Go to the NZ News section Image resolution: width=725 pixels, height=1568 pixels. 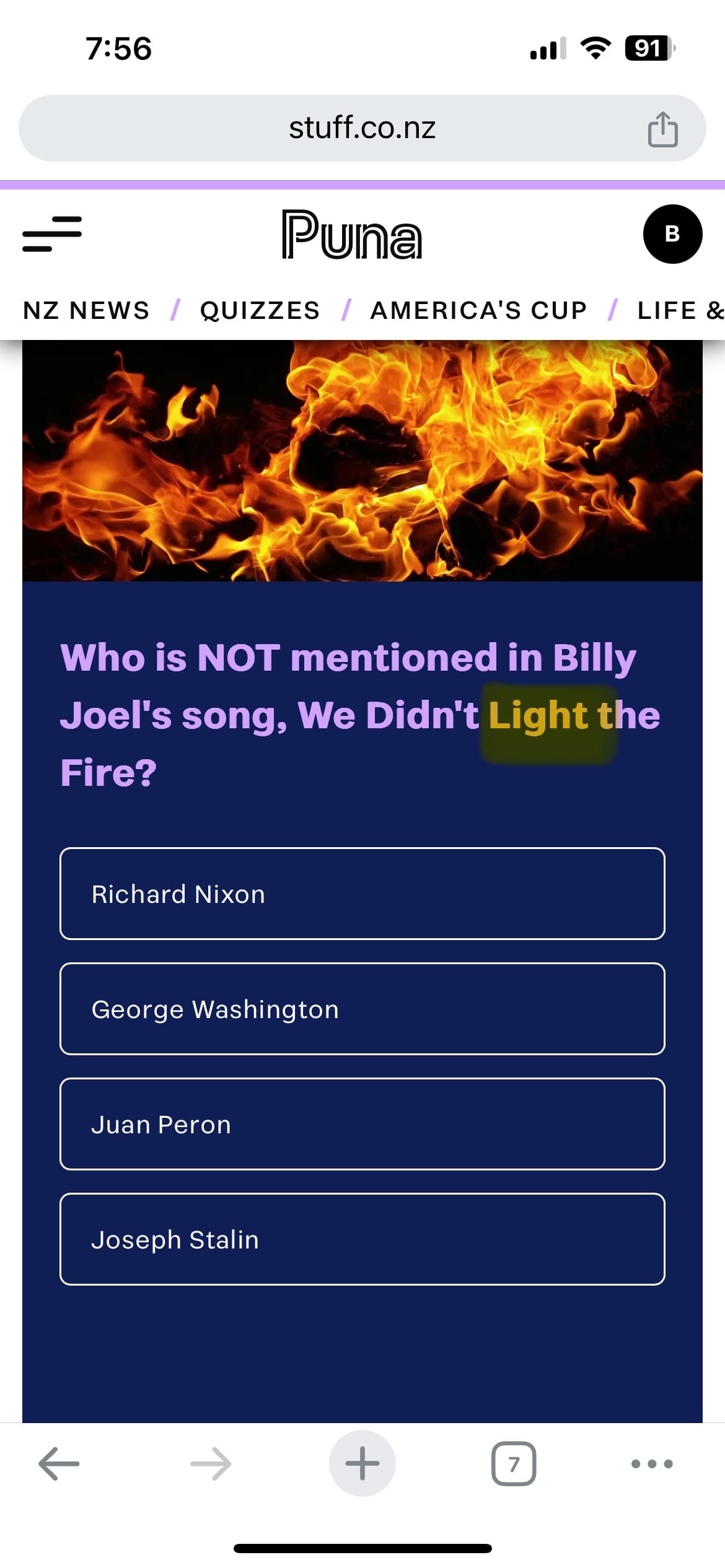click(x=86, y=310)
